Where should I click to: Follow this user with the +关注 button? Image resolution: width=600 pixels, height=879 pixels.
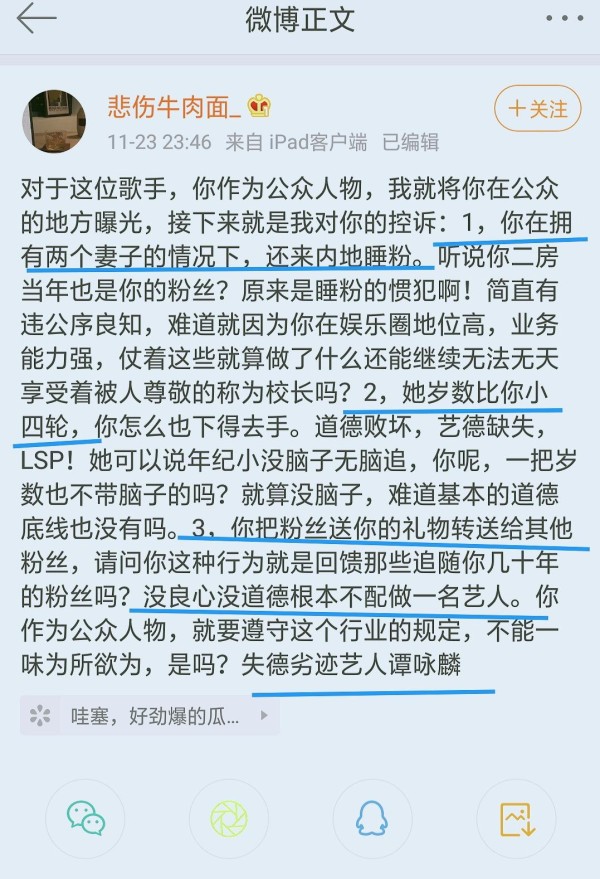pyautogui.click(x=537, y=109)
